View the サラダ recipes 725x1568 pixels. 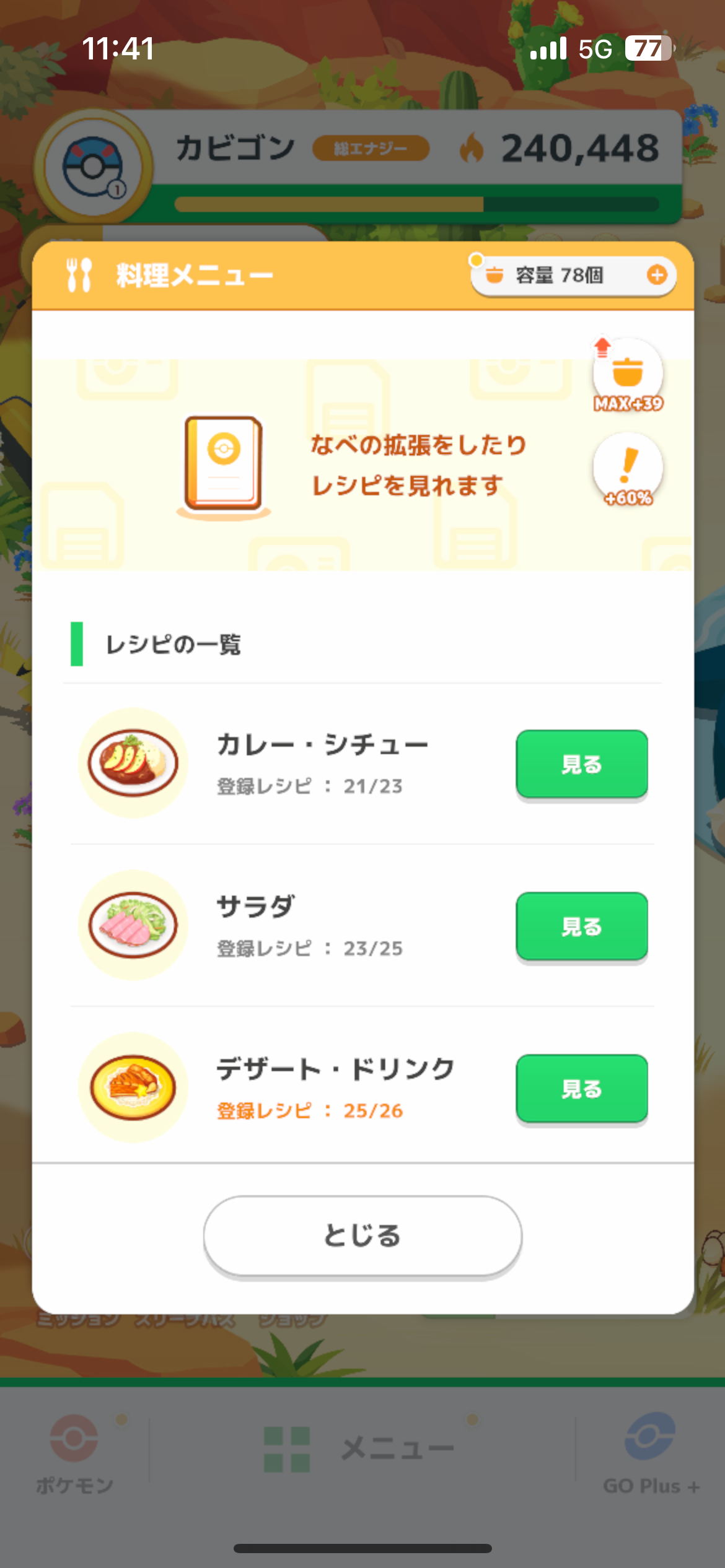point(581,926)
